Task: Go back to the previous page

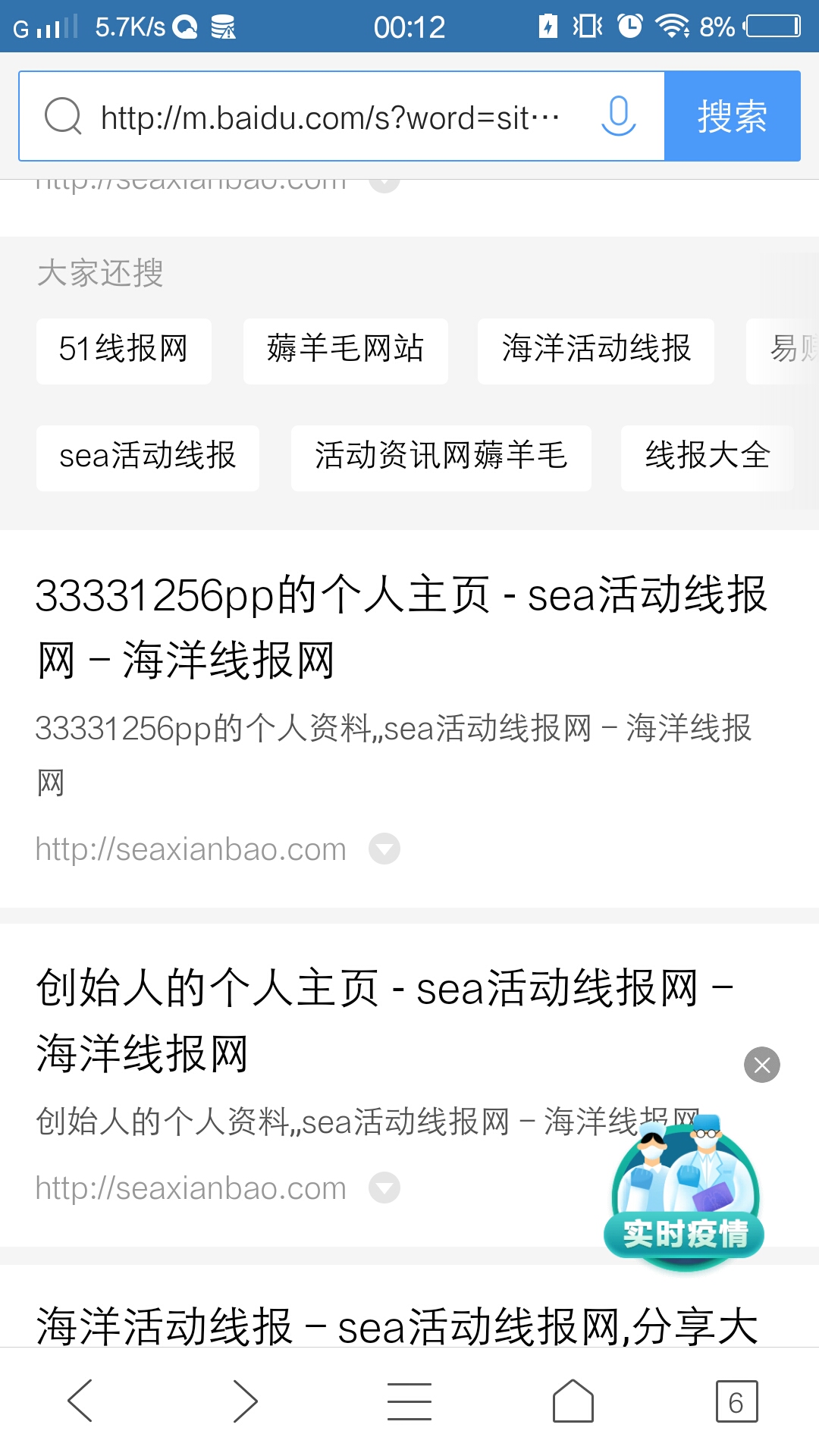Action: click(x=80, y=1401)
